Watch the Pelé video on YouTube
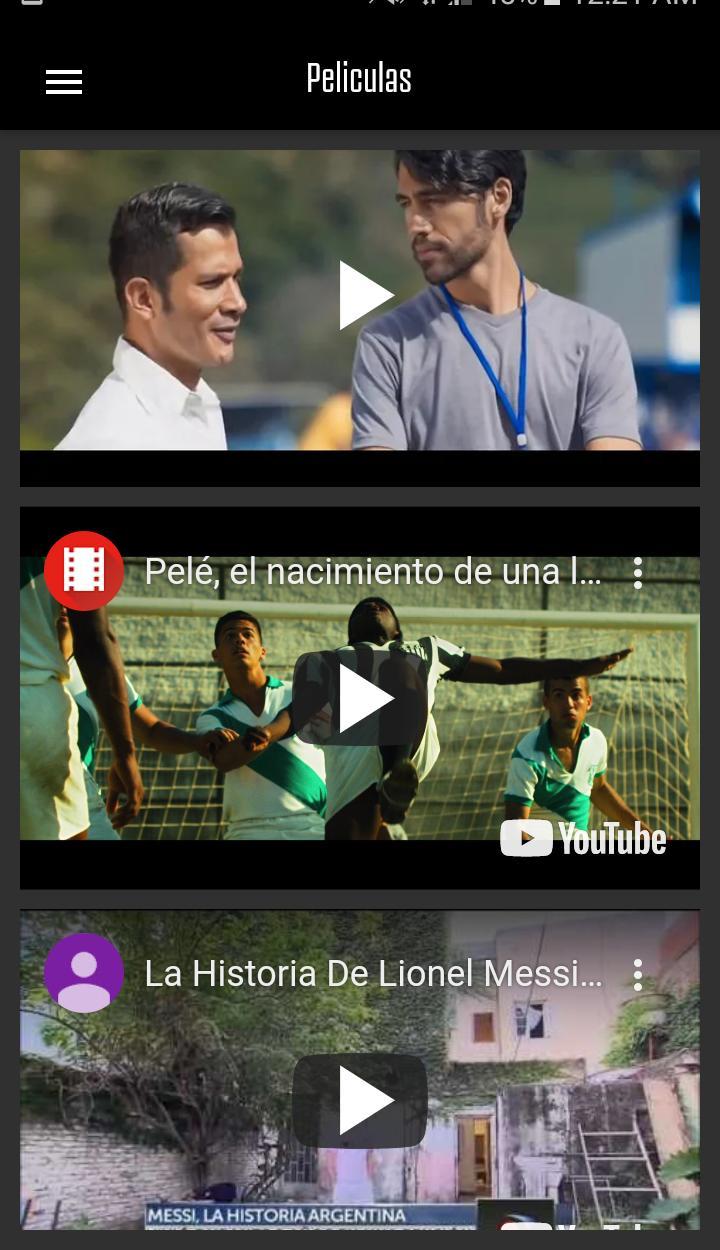720x1250 pixels. point(584,838)
